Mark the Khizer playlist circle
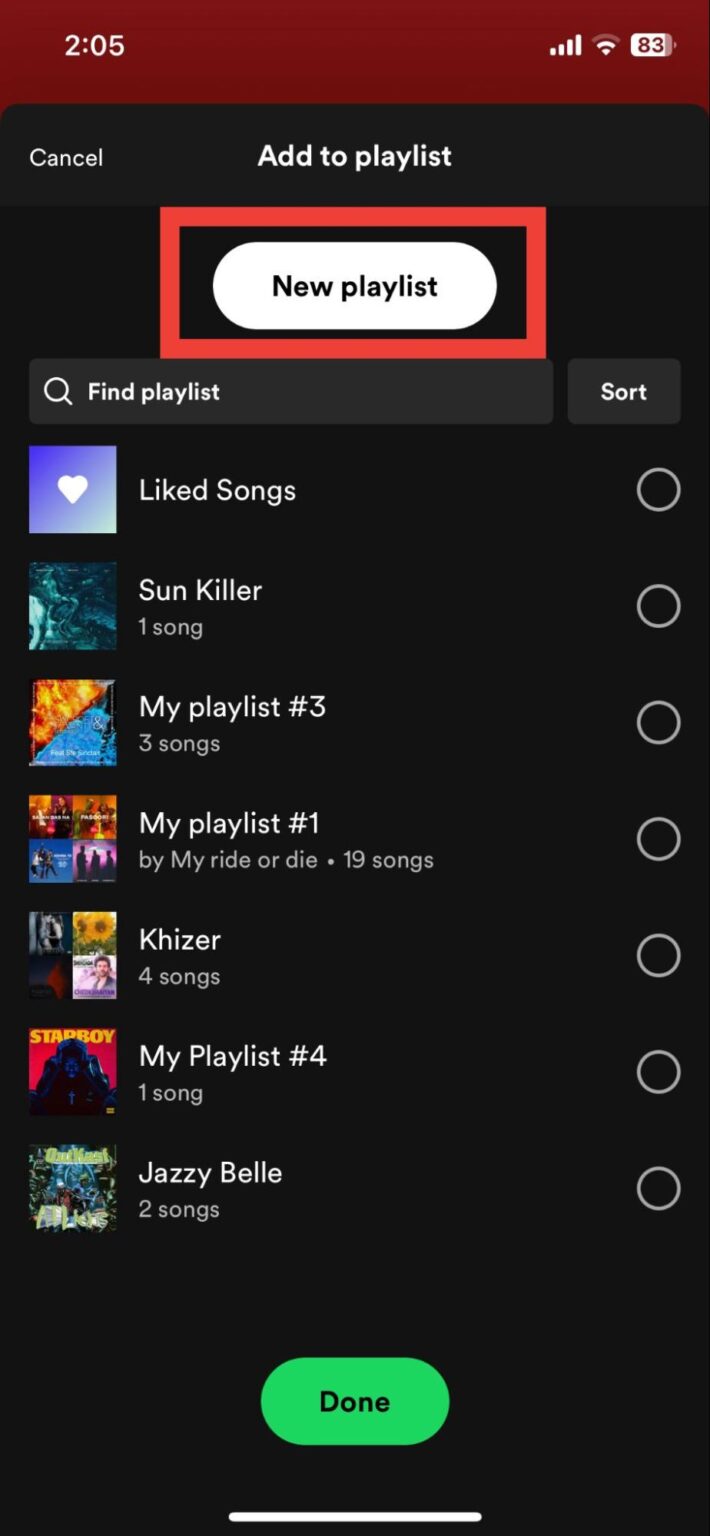This screenshot has height=1536, width=710. tap(658, 956)
